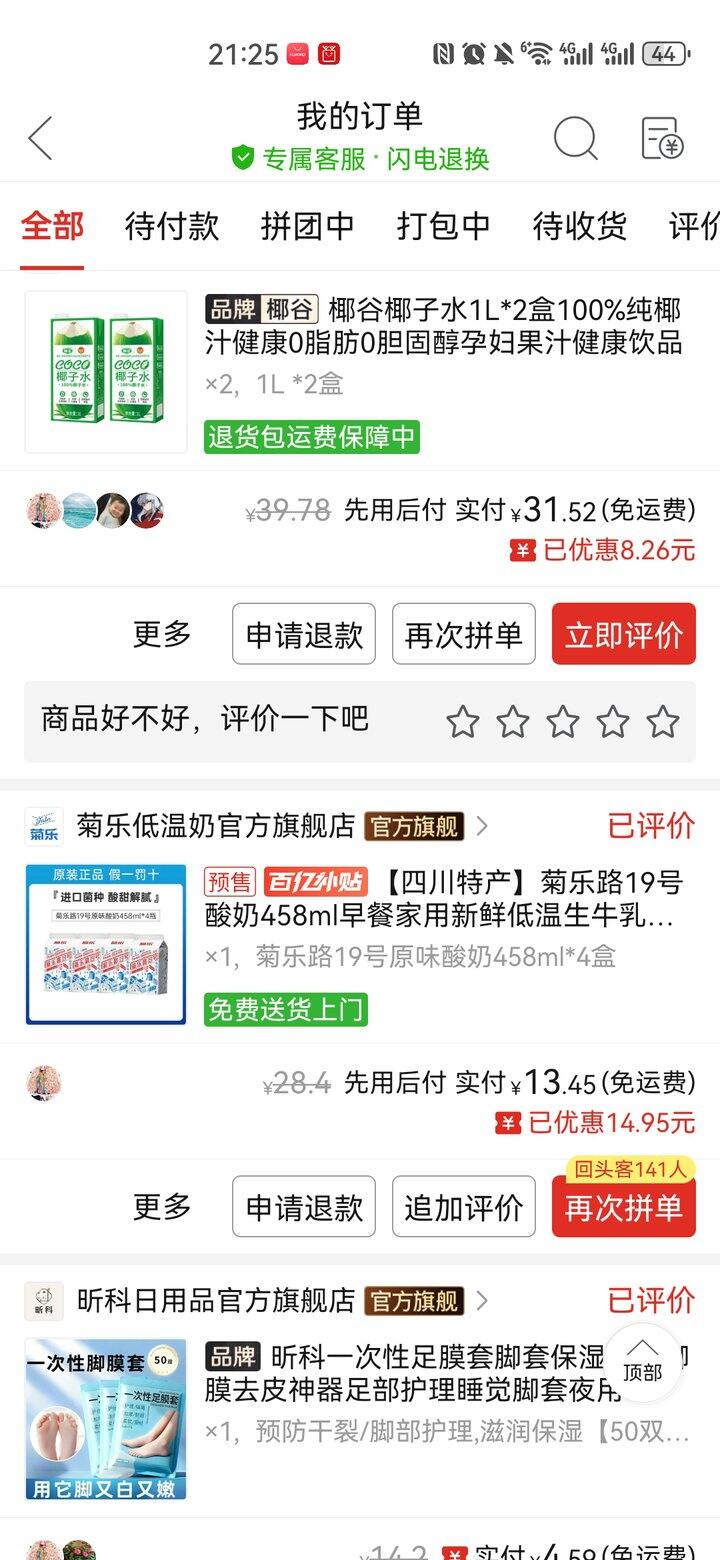Jump back up with 顶部 button
Screen dimensions: 720x1560
(x=642, y=1362)
